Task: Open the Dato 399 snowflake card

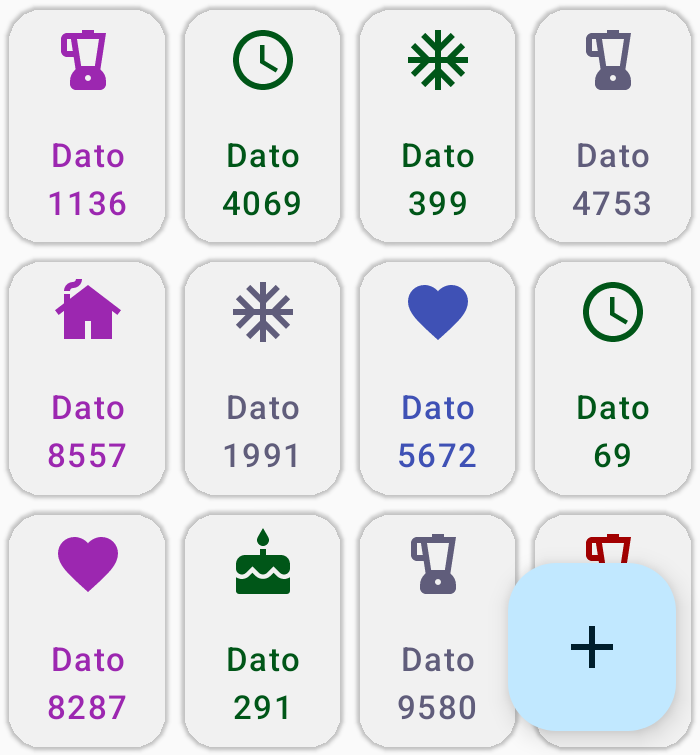Action: click(437, 126)
